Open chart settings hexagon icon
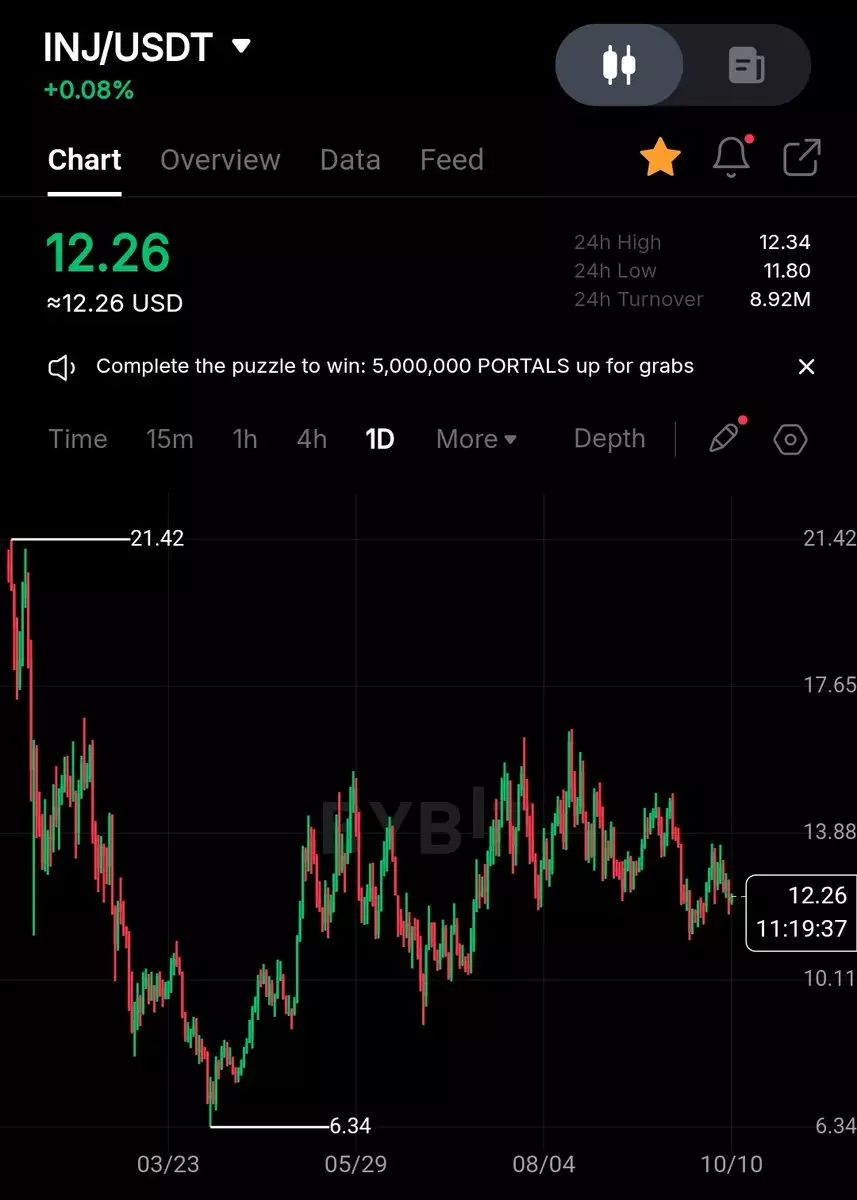Image resolution: width=857 pixels, height=1200 pixels. tap(791, 439)
